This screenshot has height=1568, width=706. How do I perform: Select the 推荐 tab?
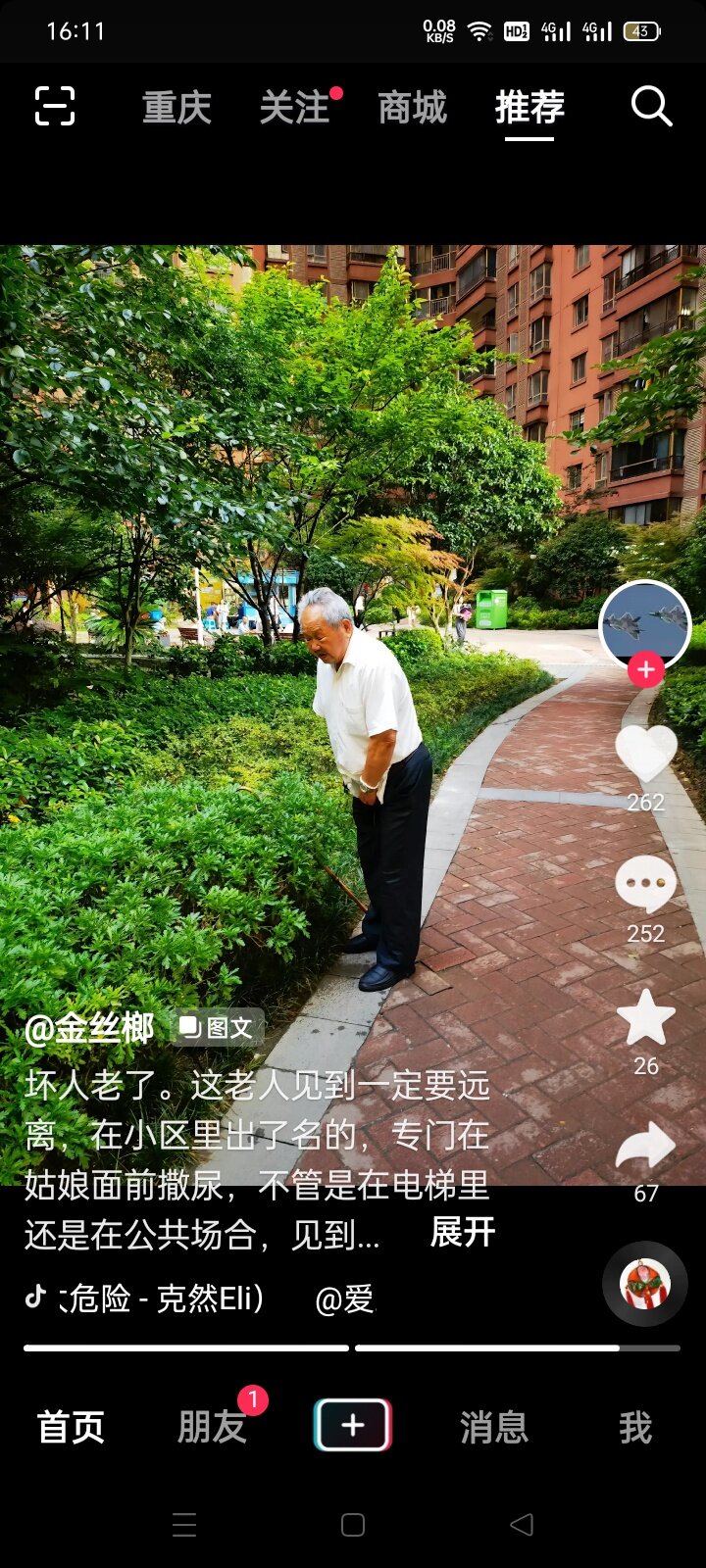529,107
